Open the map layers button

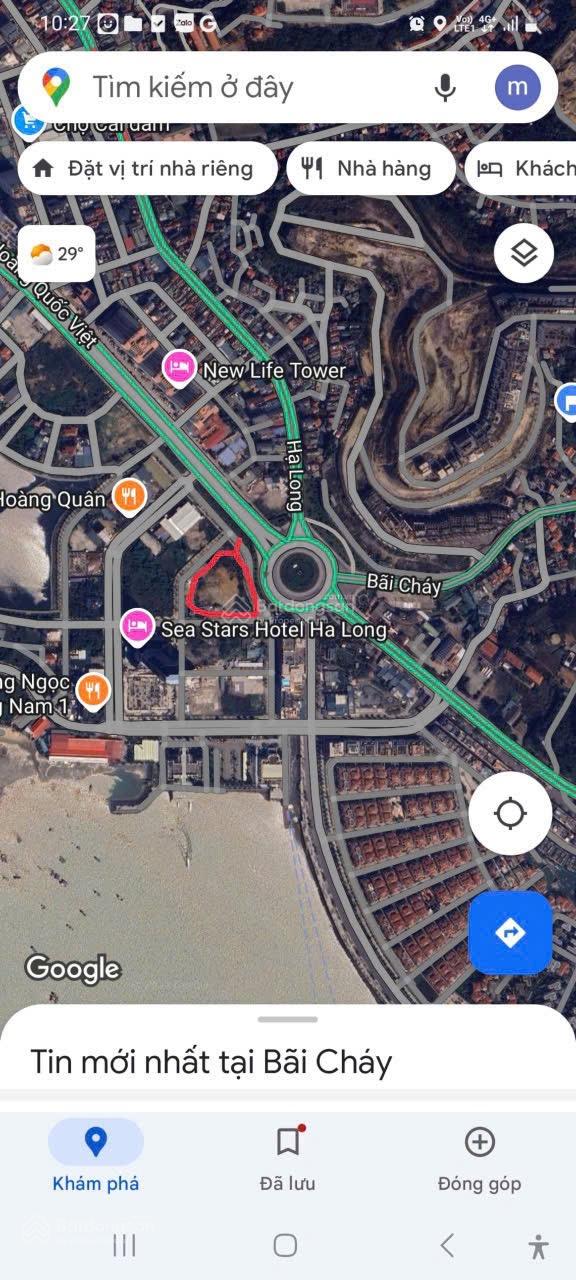point(524,254)
